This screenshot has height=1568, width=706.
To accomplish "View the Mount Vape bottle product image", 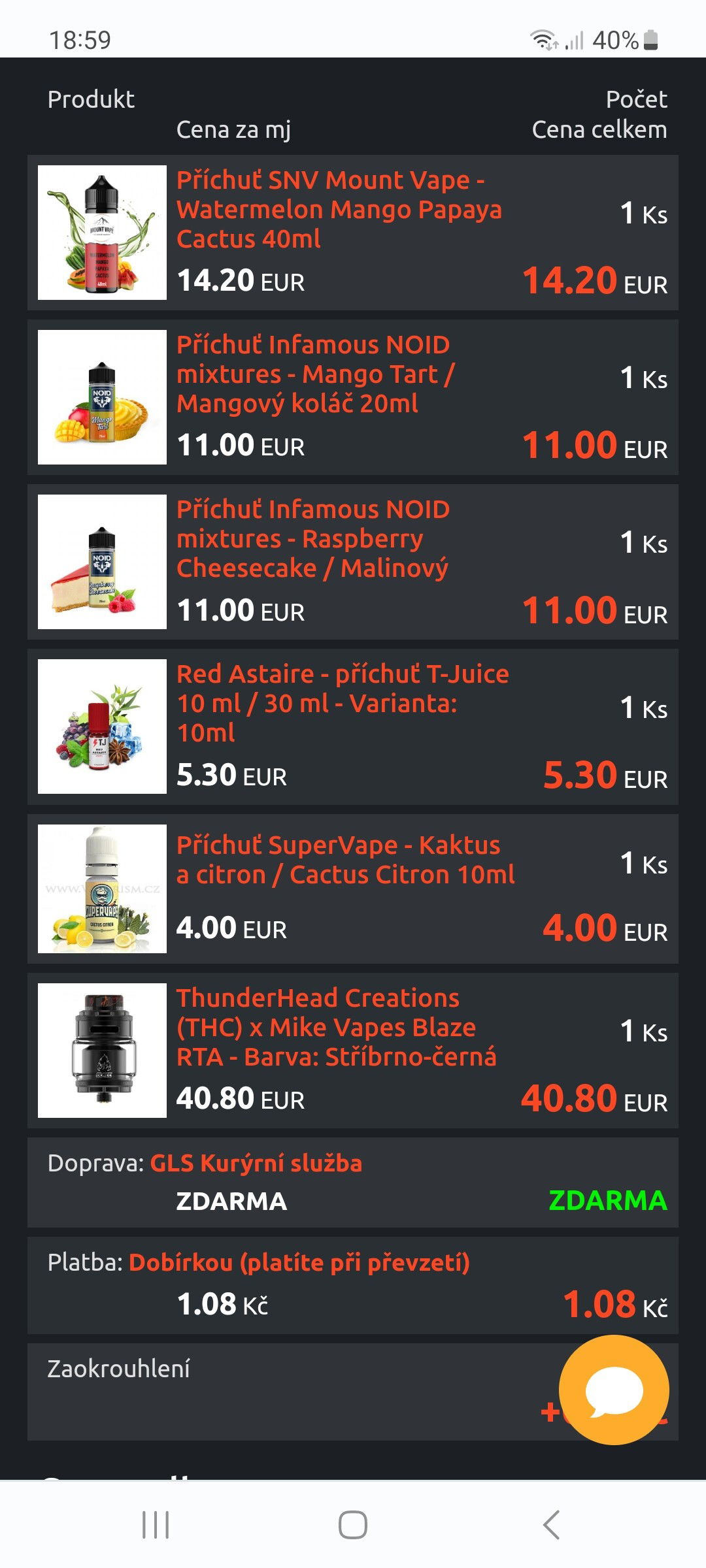I will tap(102, 233).
